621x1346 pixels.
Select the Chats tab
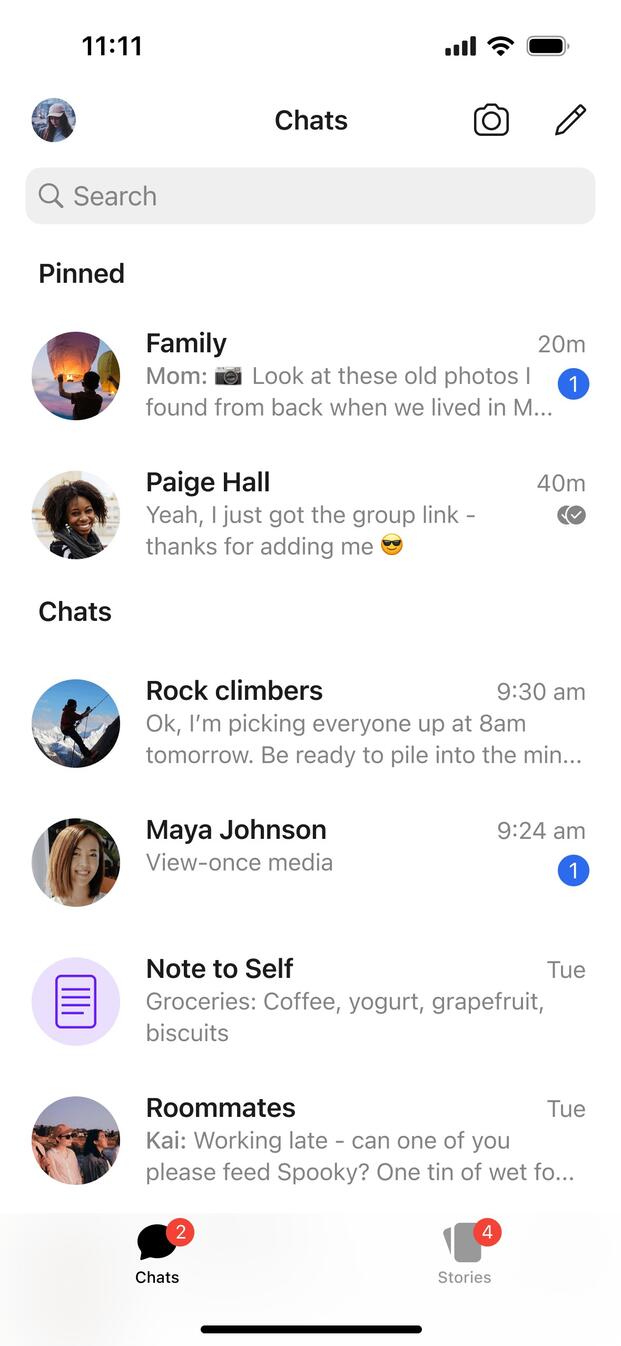coord(157,1255)
